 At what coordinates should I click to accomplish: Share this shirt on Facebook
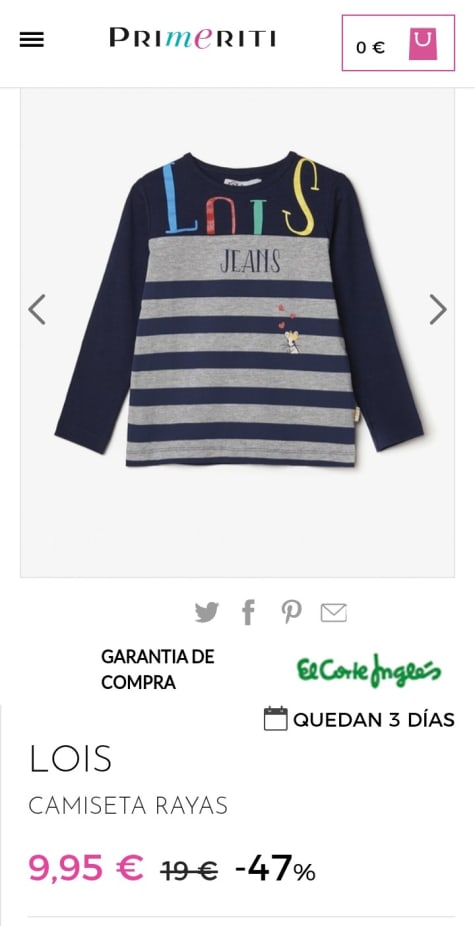(249, 612)
